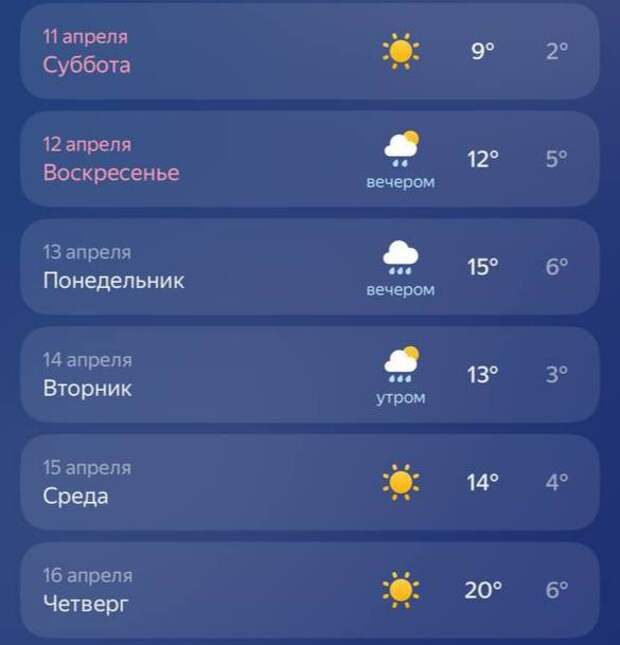Screen dimensions: 620x645
Task: Open the forecast for Saturday, 11 April
Action: [309, 51]
